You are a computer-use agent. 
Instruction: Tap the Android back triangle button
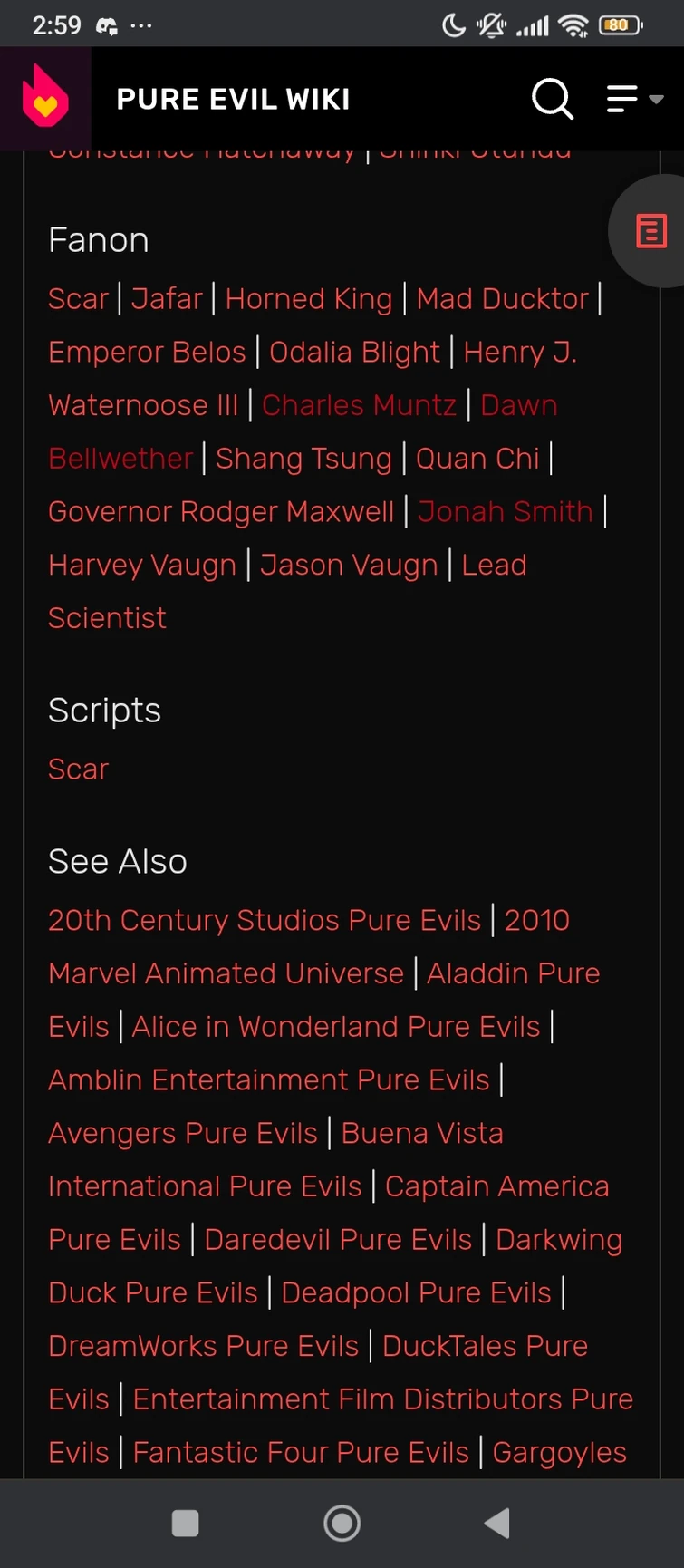[496, 1524]
